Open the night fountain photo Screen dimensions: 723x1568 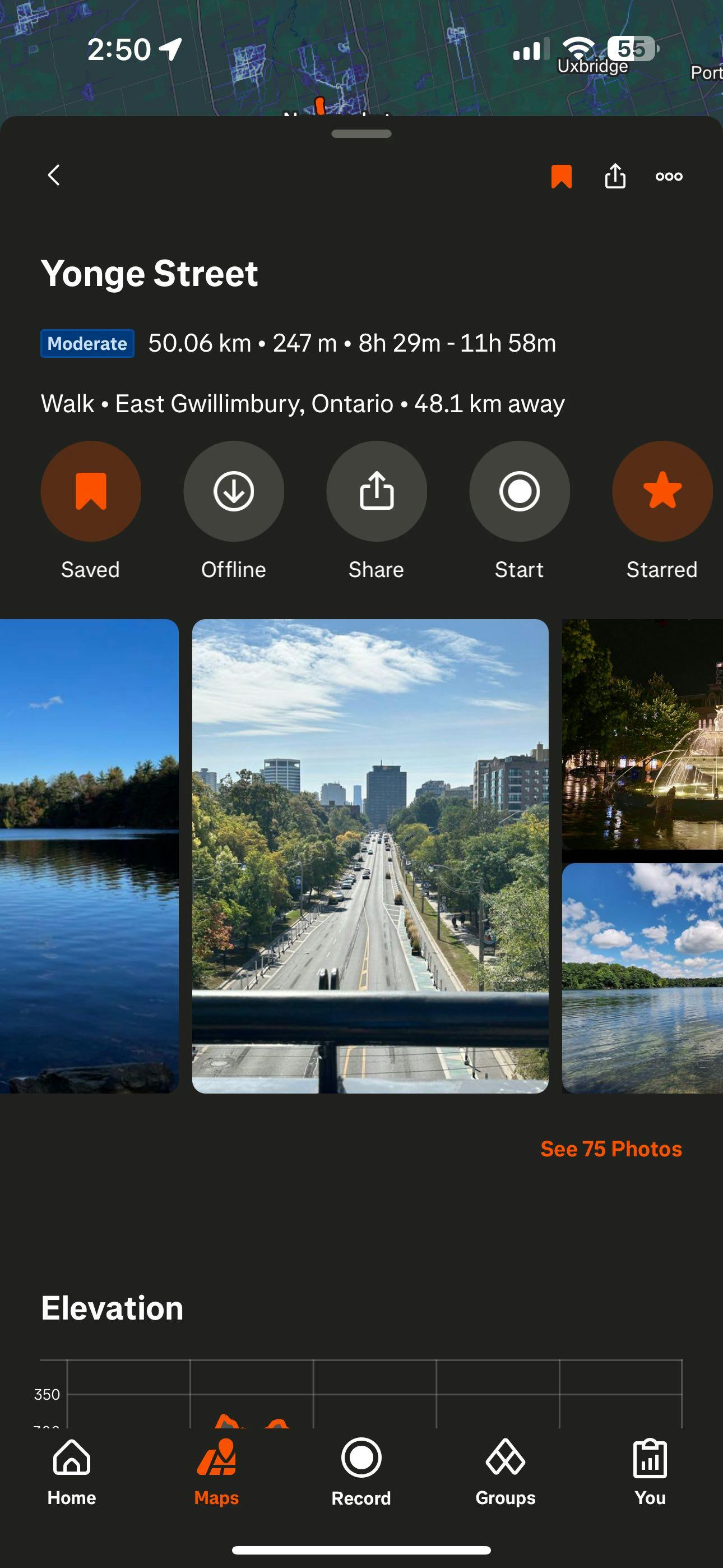(x=642, y=734)
